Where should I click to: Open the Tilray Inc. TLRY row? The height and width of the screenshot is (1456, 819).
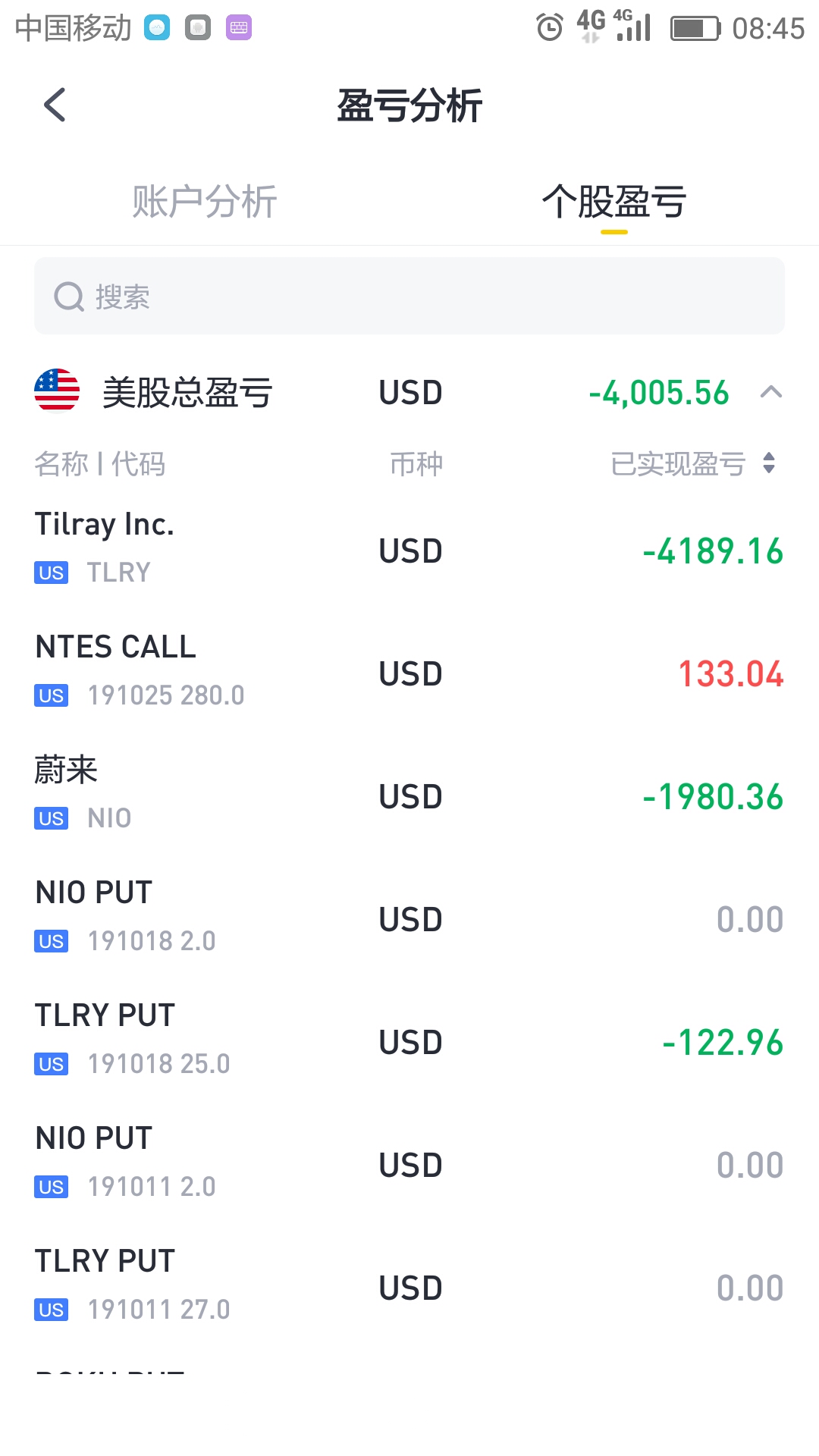coord(409,549)
